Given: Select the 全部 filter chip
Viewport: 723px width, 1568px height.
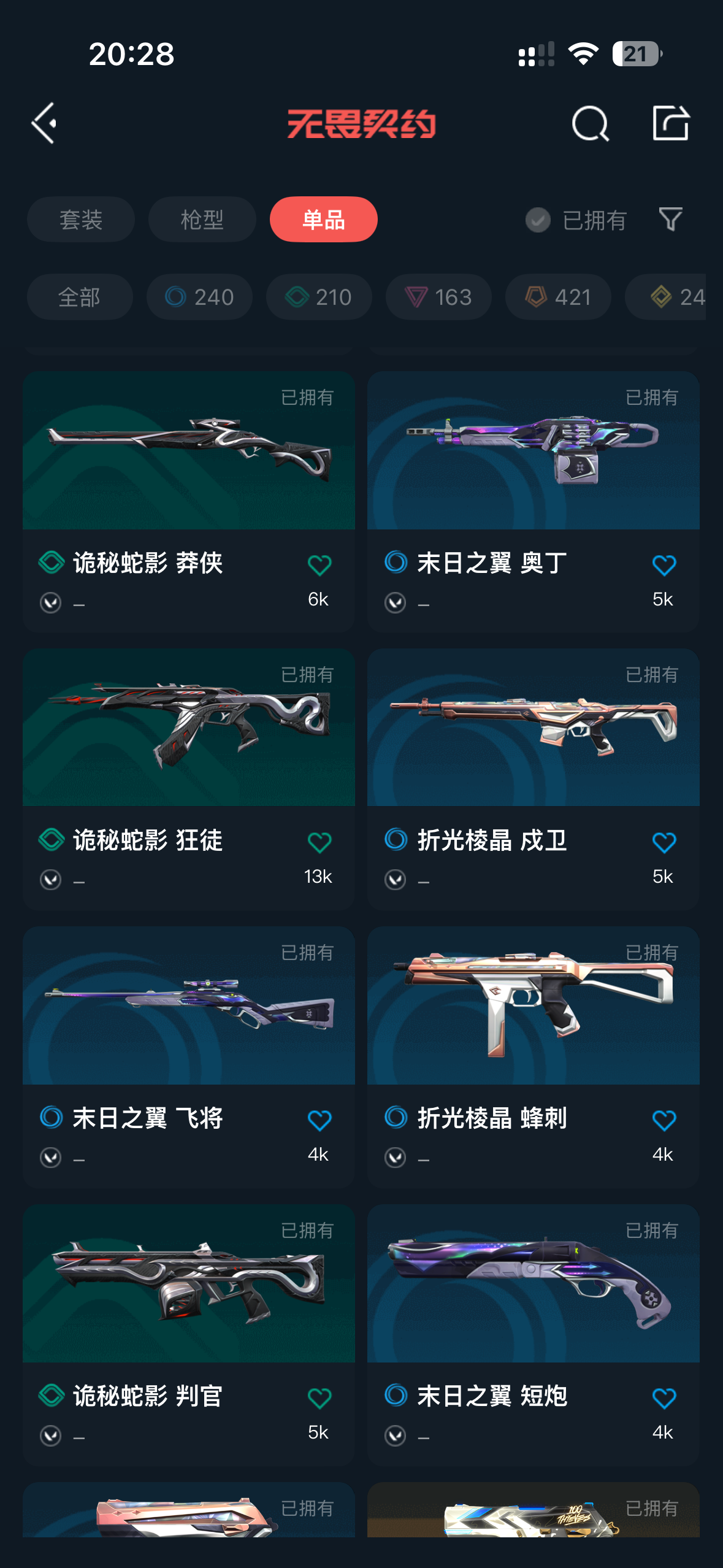Looking at the screenshot, I should (80, 298).
